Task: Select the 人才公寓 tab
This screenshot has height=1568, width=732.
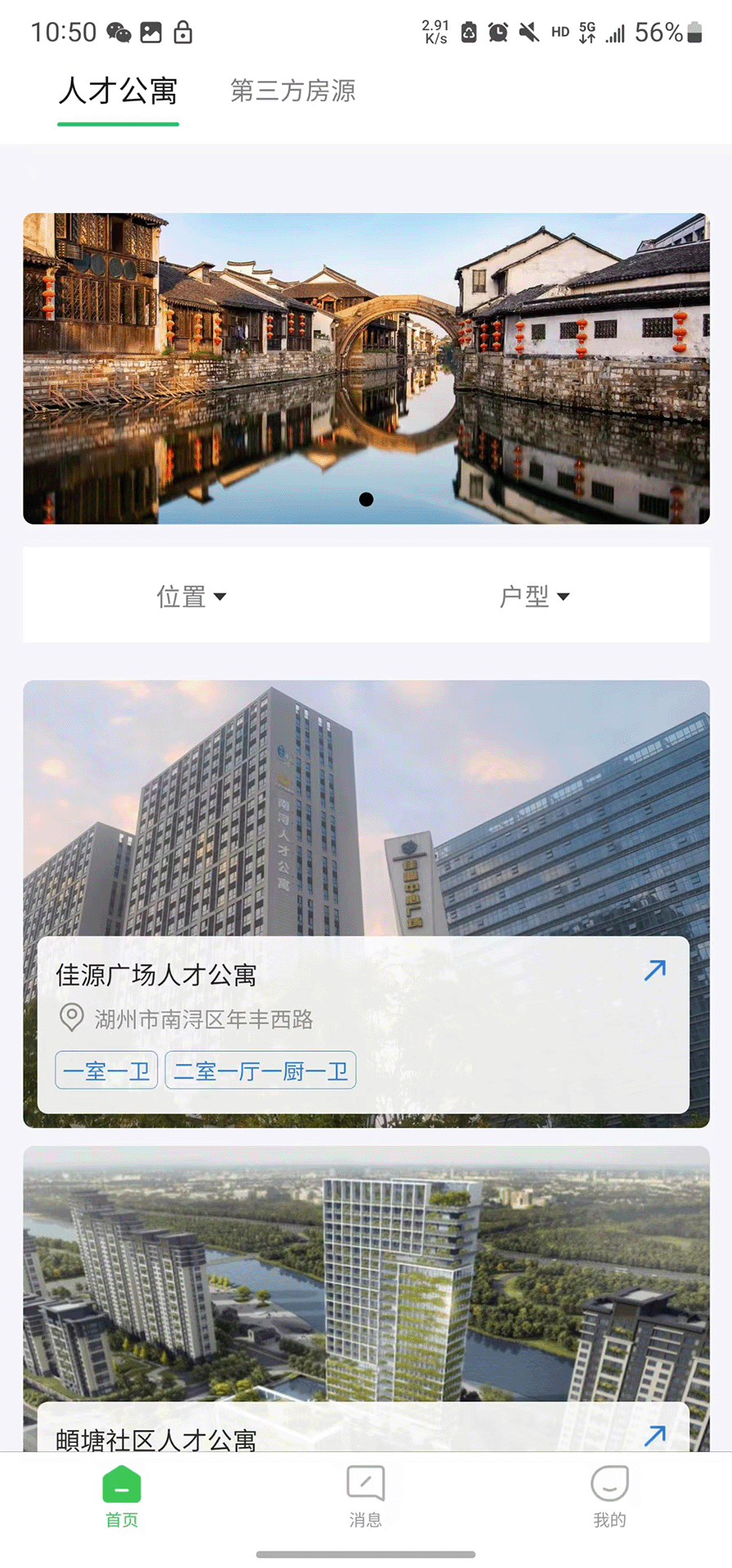Action: (118, 92)
